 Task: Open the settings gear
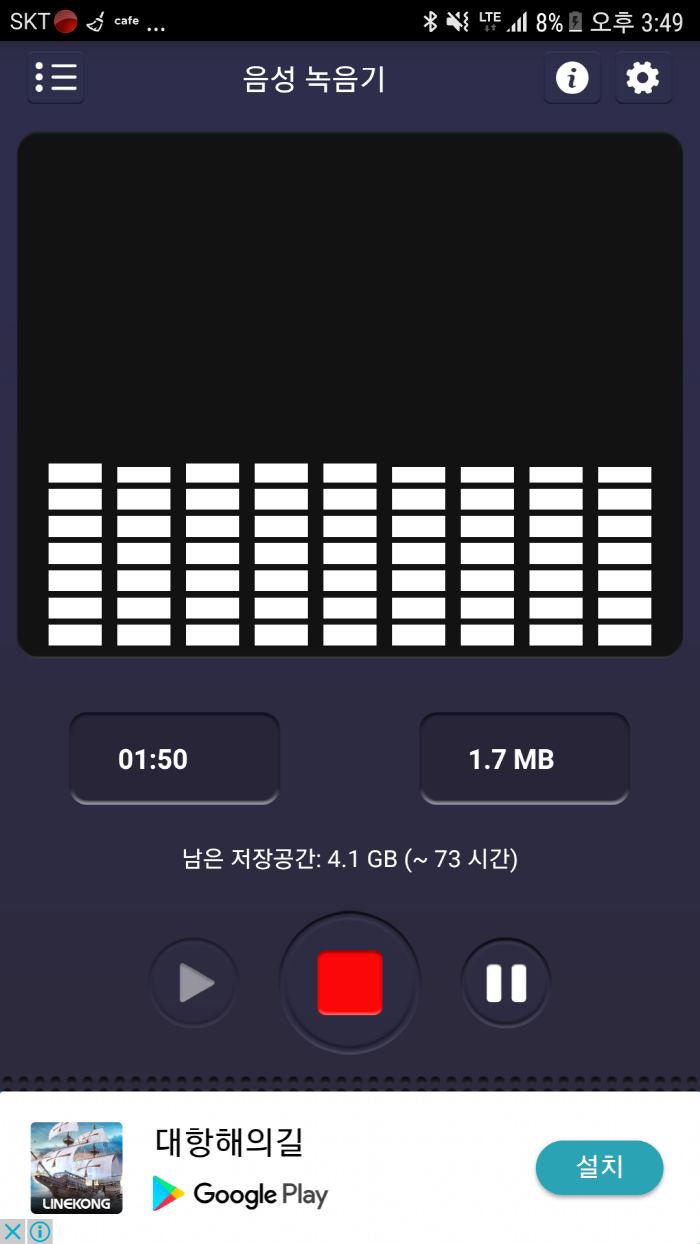[643, 77]
